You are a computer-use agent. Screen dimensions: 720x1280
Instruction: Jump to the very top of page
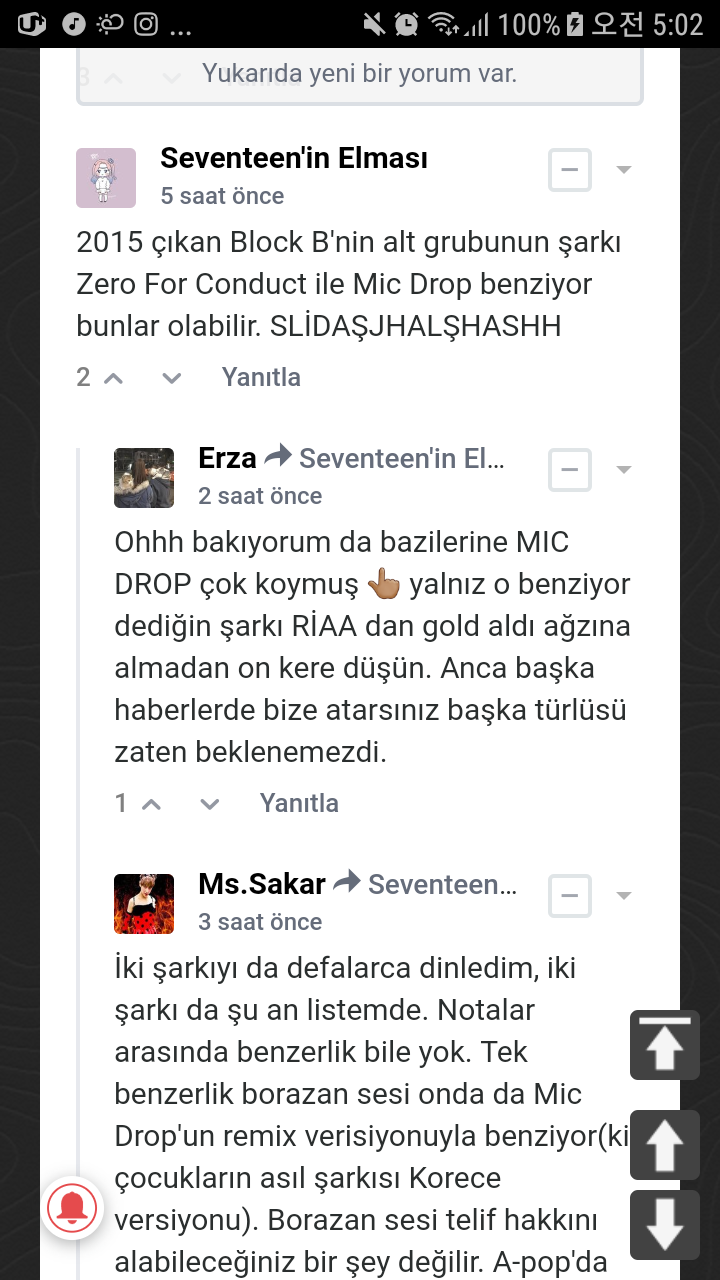pyautogui.click(x=665, y=1045)
